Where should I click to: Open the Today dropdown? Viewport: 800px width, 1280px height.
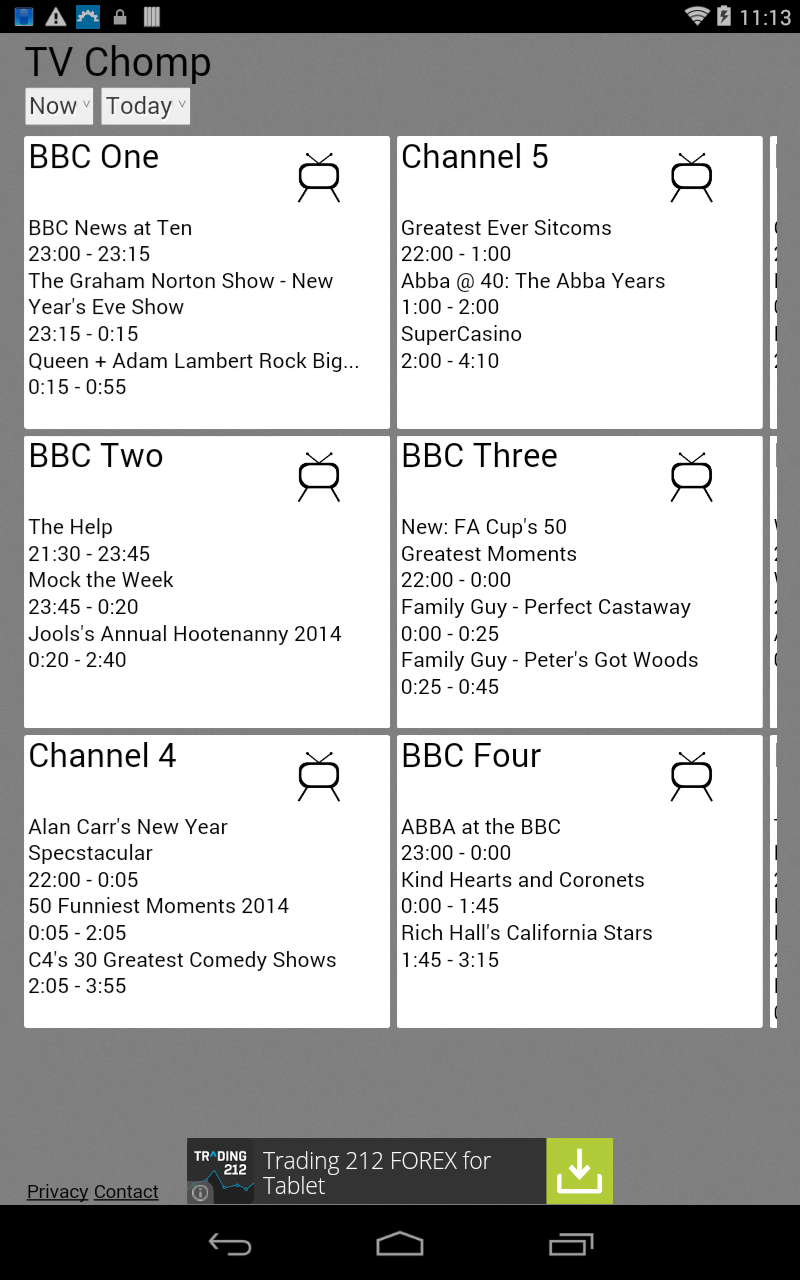[144, 105]
